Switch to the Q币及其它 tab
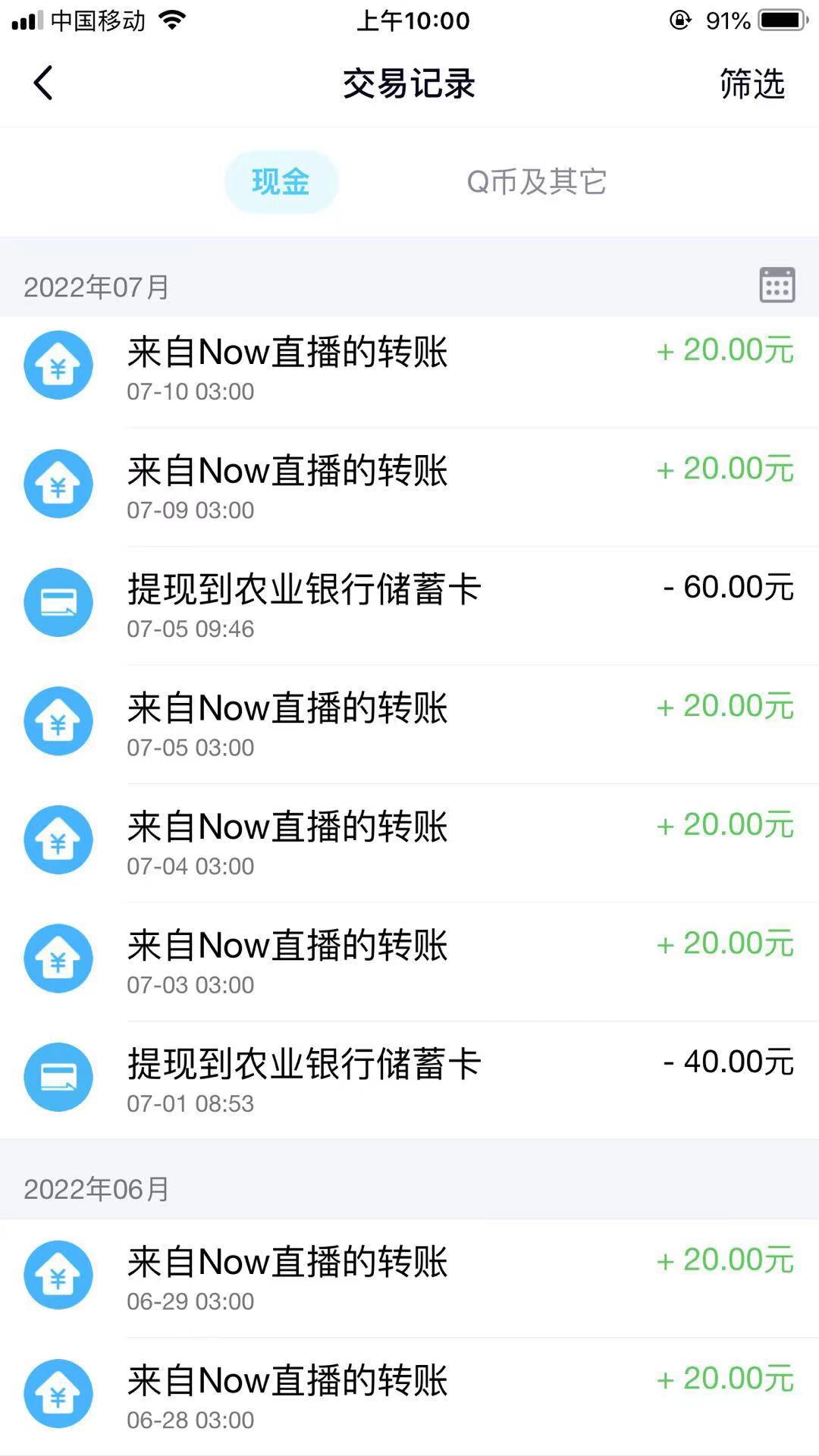 538,180
